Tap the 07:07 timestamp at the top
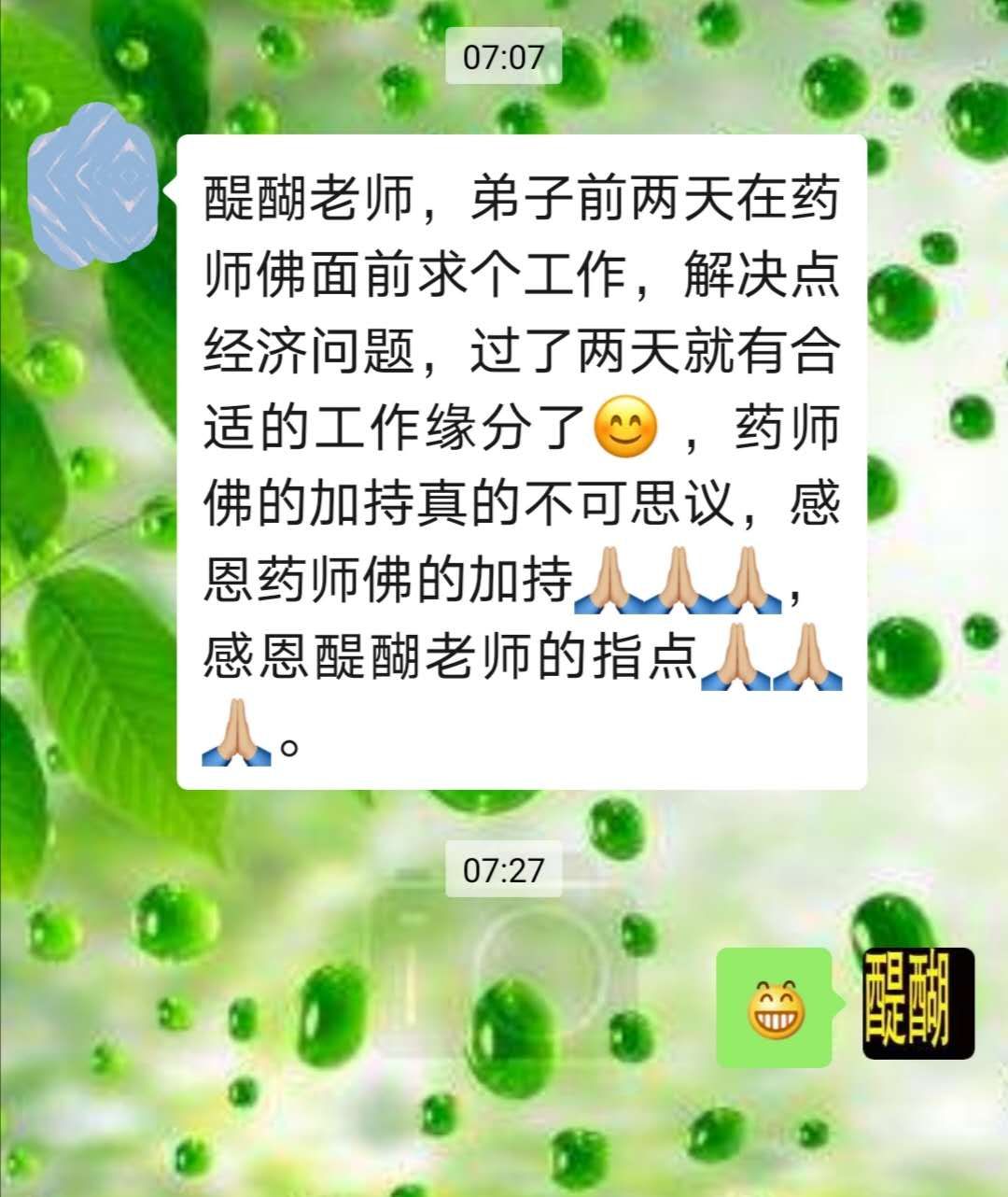The width and height of the screenshot is (1008, 1197). click(504, 55)
